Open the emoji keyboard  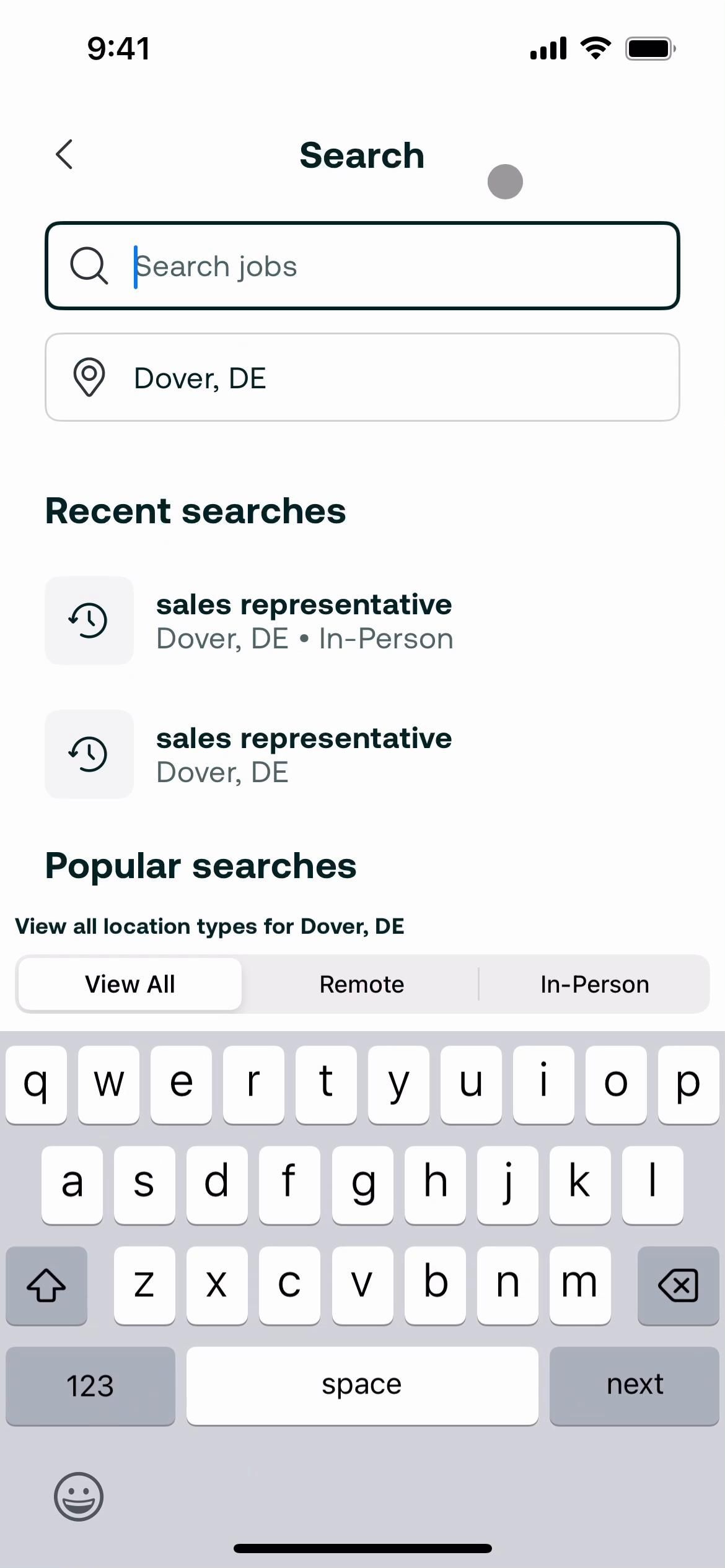pyautogui.click(x=79, y=1496)
